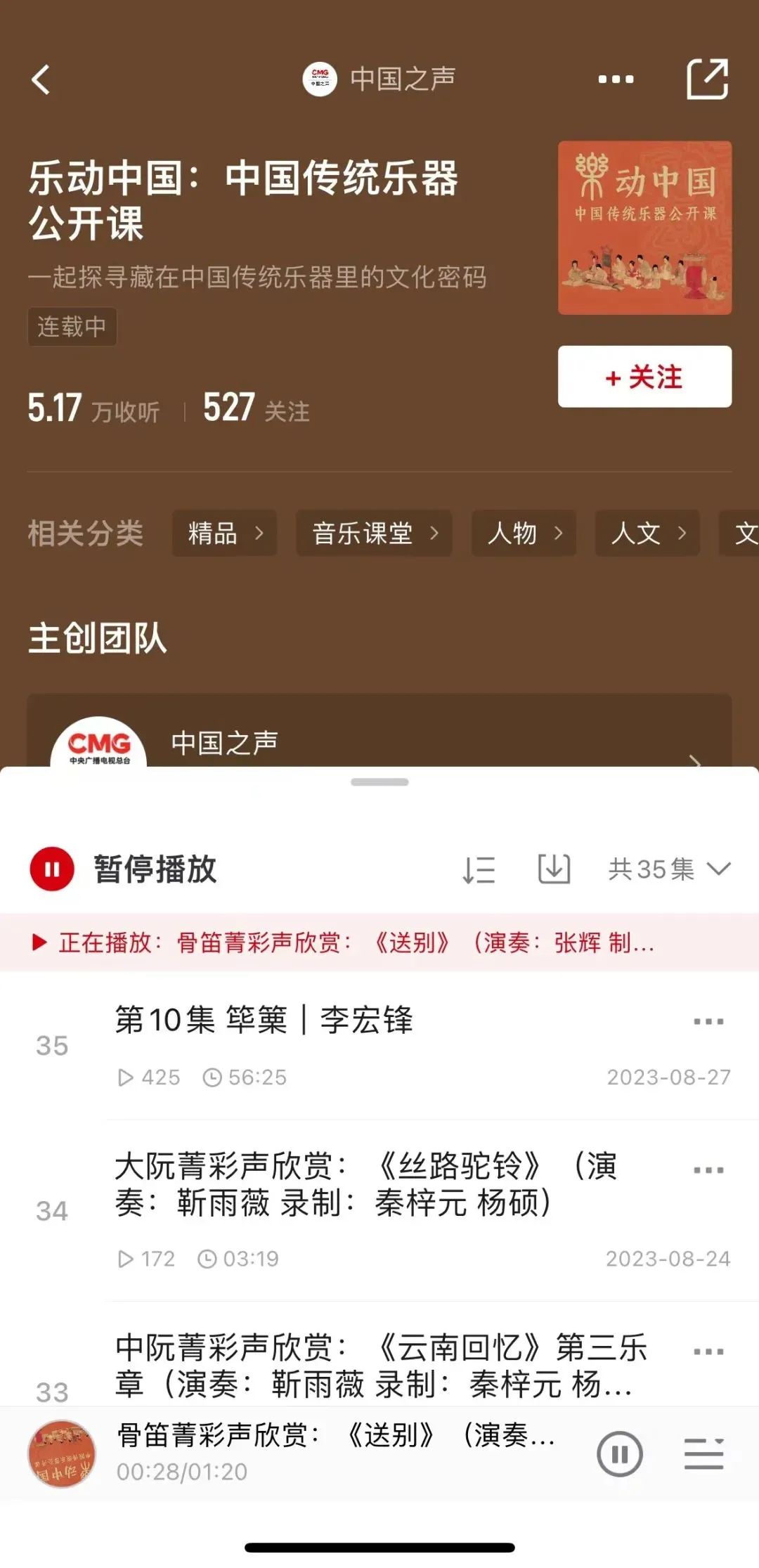Share this album via the share icon
Image resolution: width=759 pixels, height=1568 pixels.
[707, 79]
